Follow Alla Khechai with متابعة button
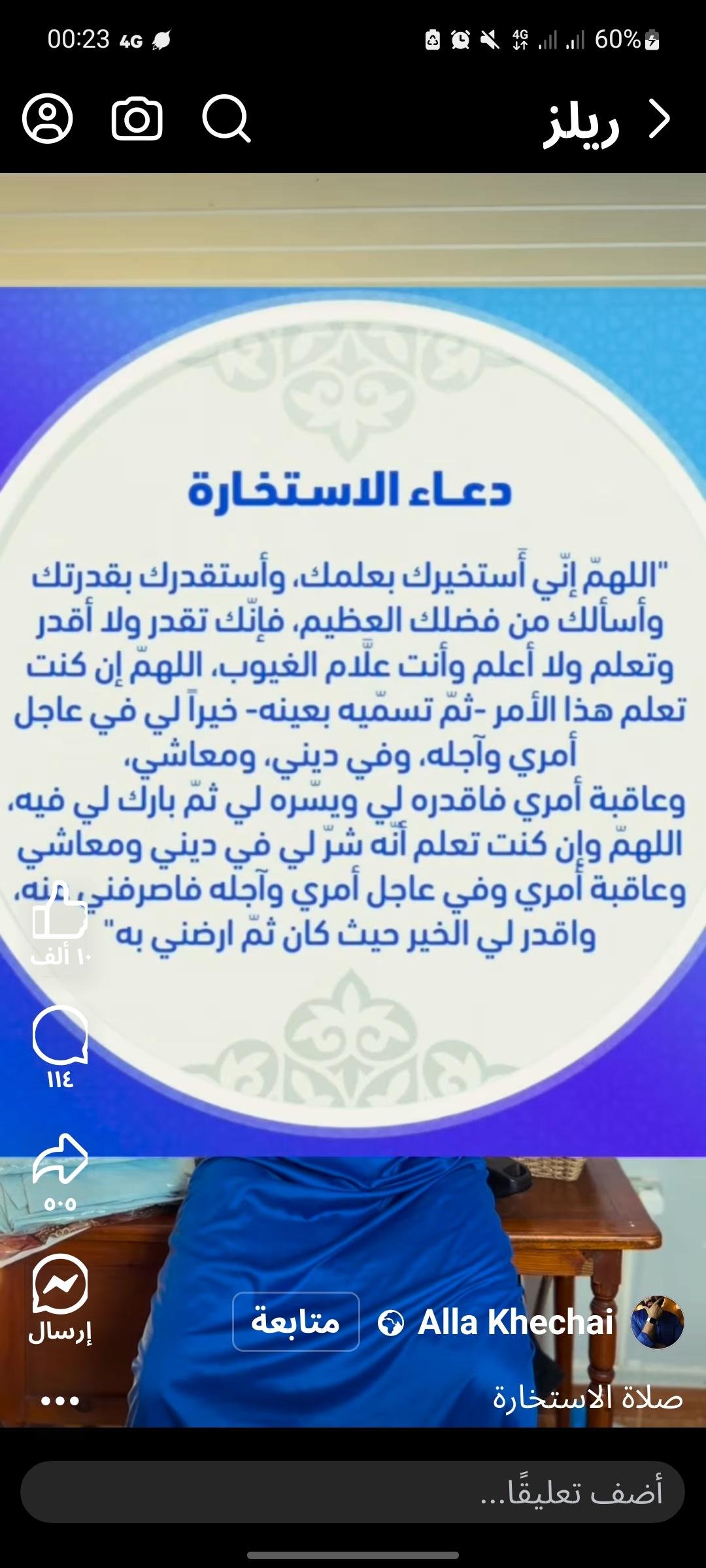The image size is (706, 1568). (x=296, y=1322)
